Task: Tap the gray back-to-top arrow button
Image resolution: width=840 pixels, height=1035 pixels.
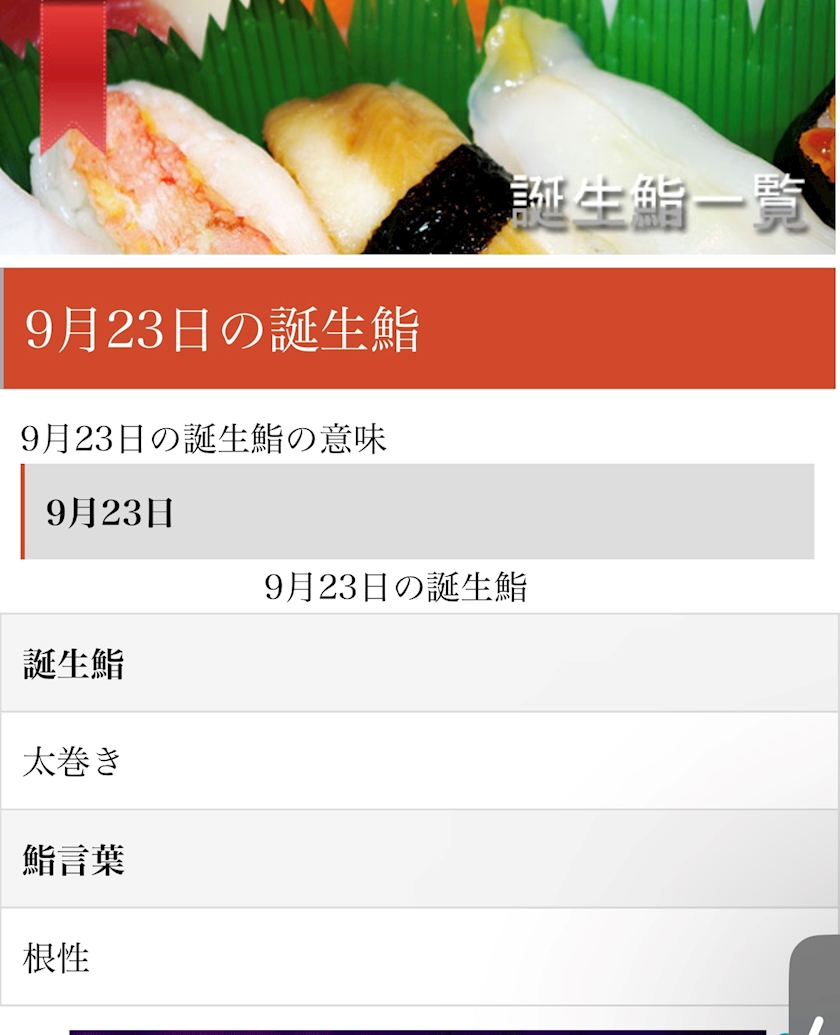Action: click(x=815, y=985)
